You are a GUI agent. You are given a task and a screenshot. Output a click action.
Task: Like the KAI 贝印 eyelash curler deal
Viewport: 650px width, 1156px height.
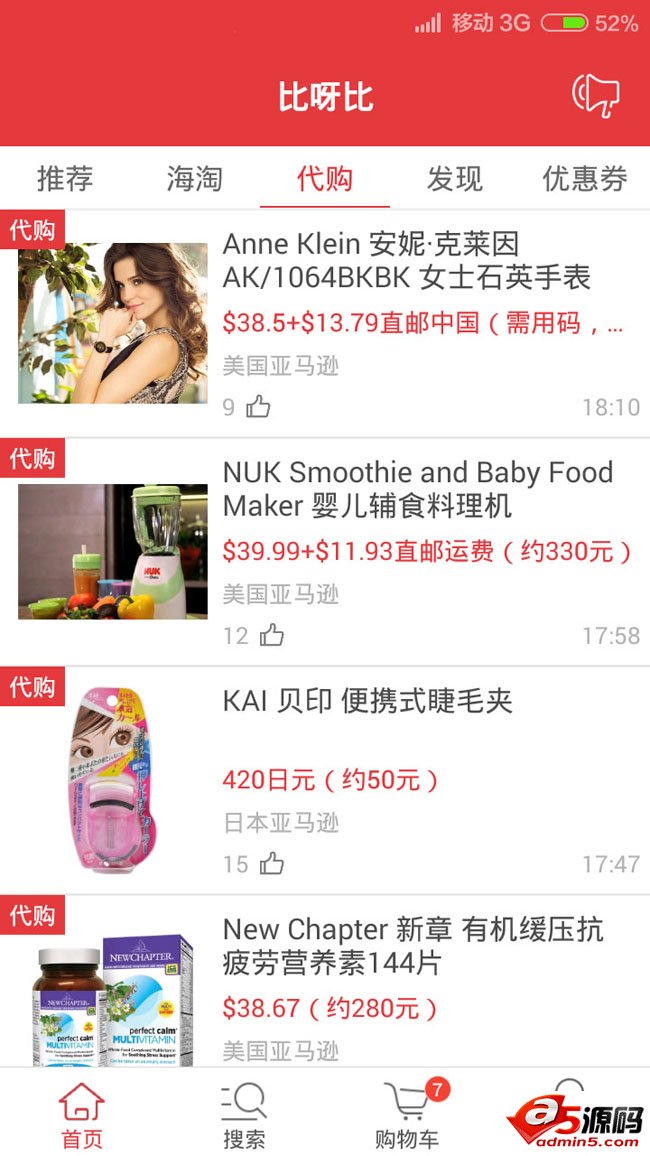pyautogui.click(x=272, y=864)
